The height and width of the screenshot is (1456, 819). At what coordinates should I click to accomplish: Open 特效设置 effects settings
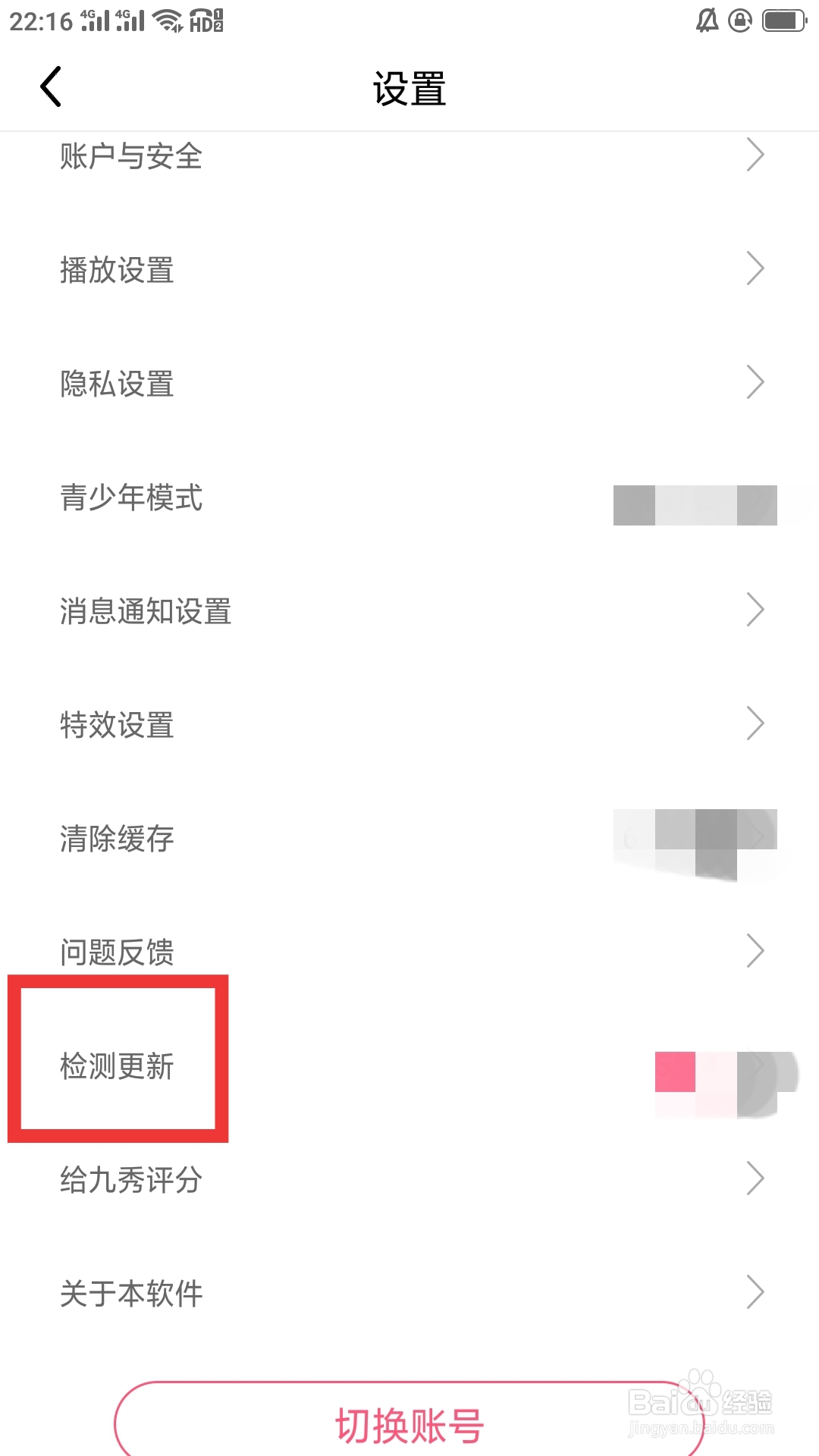click(118, 725)
